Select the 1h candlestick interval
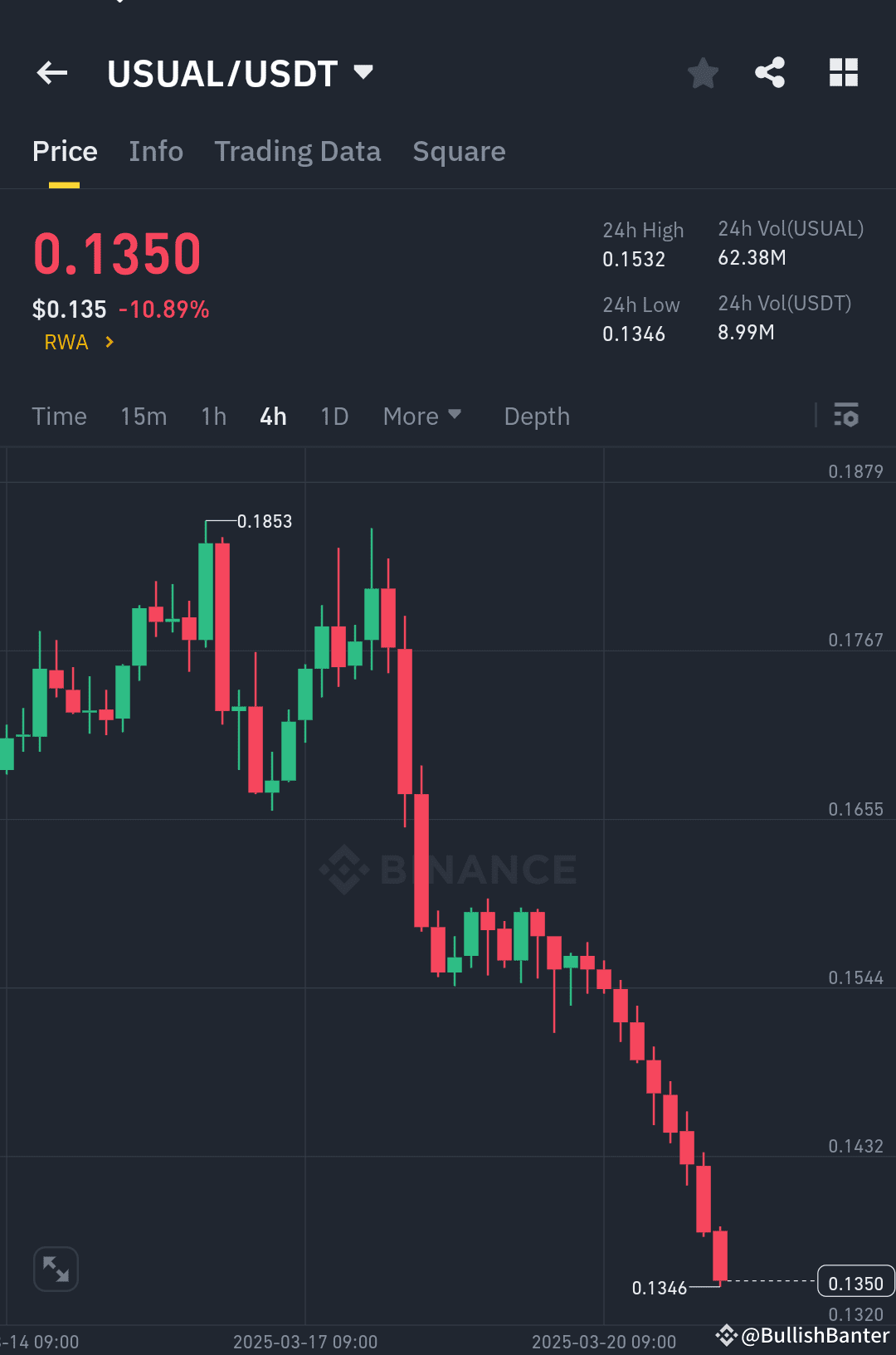Image resolution: width=896 pixels, height=1355 pixels. point(212,416)
